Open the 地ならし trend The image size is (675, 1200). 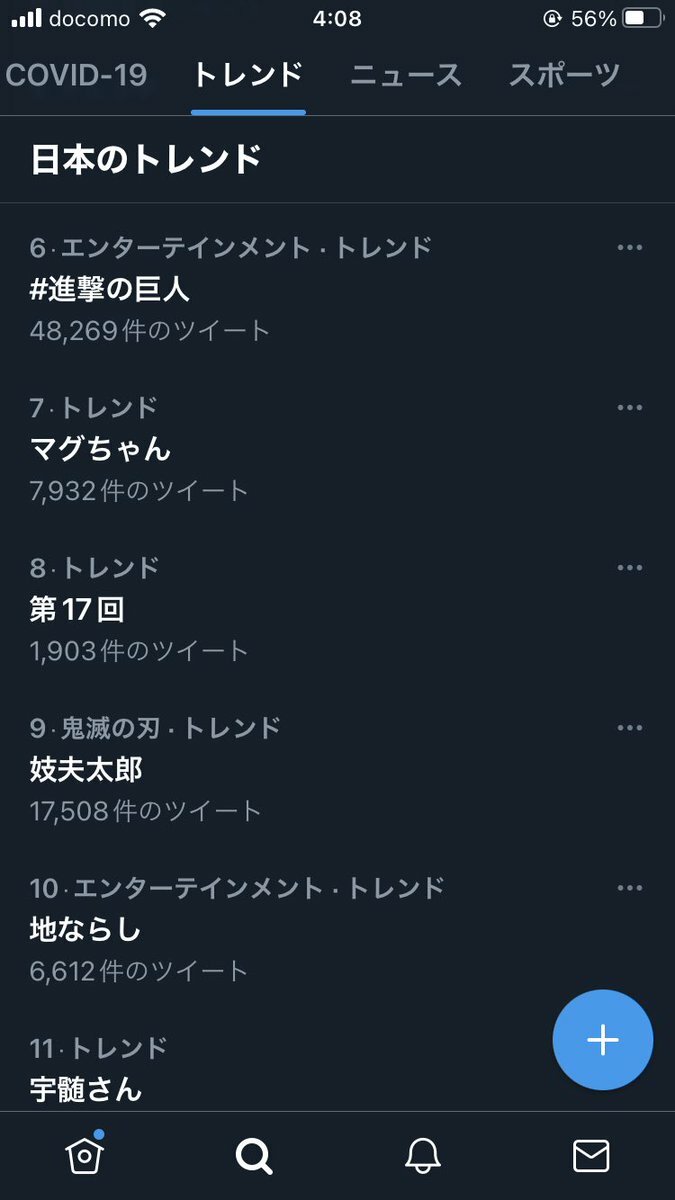click(x=86, y=930)
